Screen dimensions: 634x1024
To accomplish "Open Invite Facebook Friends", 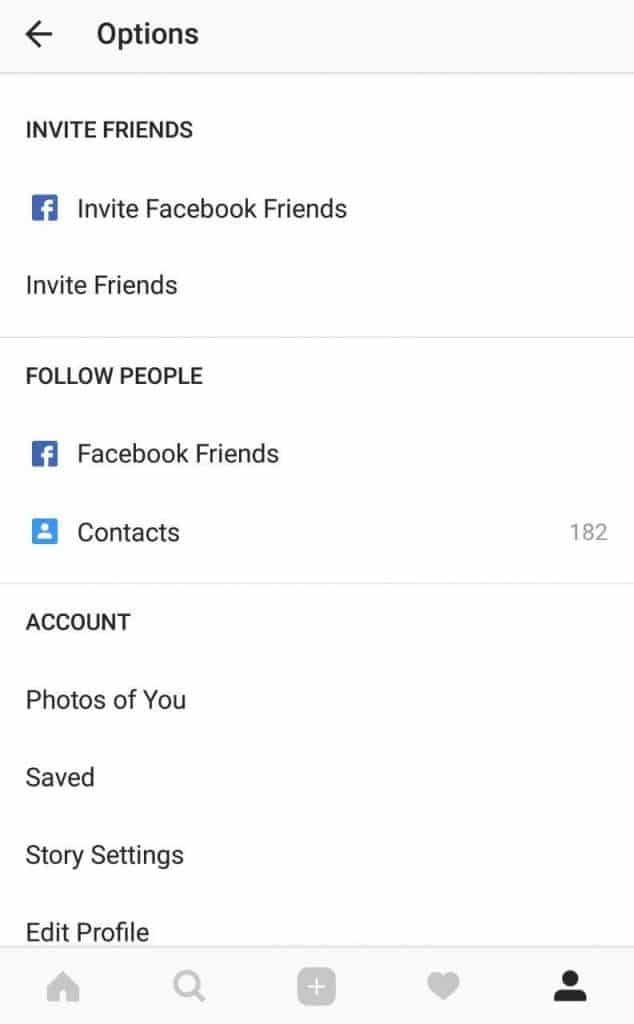I will point(317,209).
